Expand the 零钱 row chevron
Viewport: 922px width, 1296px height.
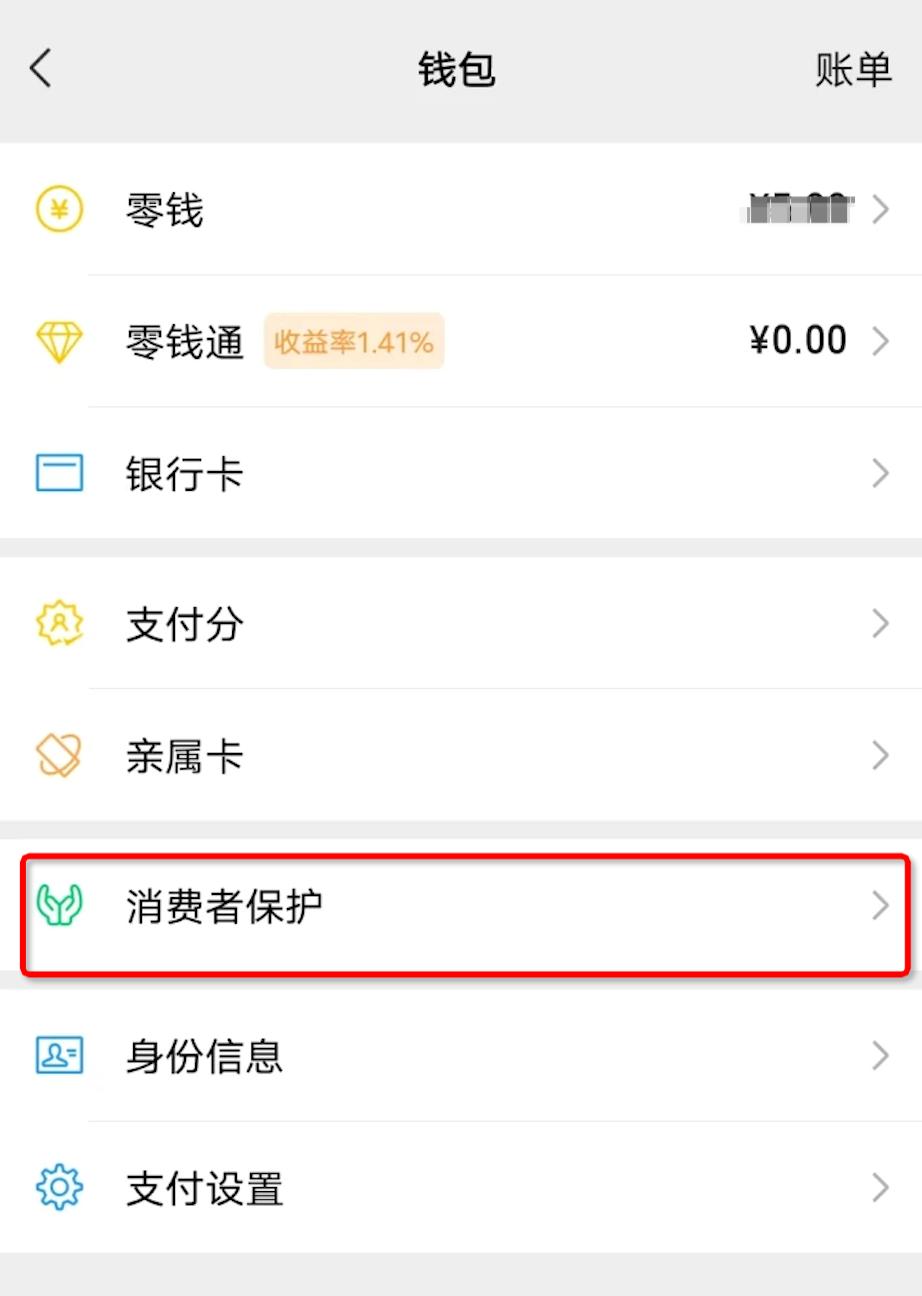click(x=880, y=210)
